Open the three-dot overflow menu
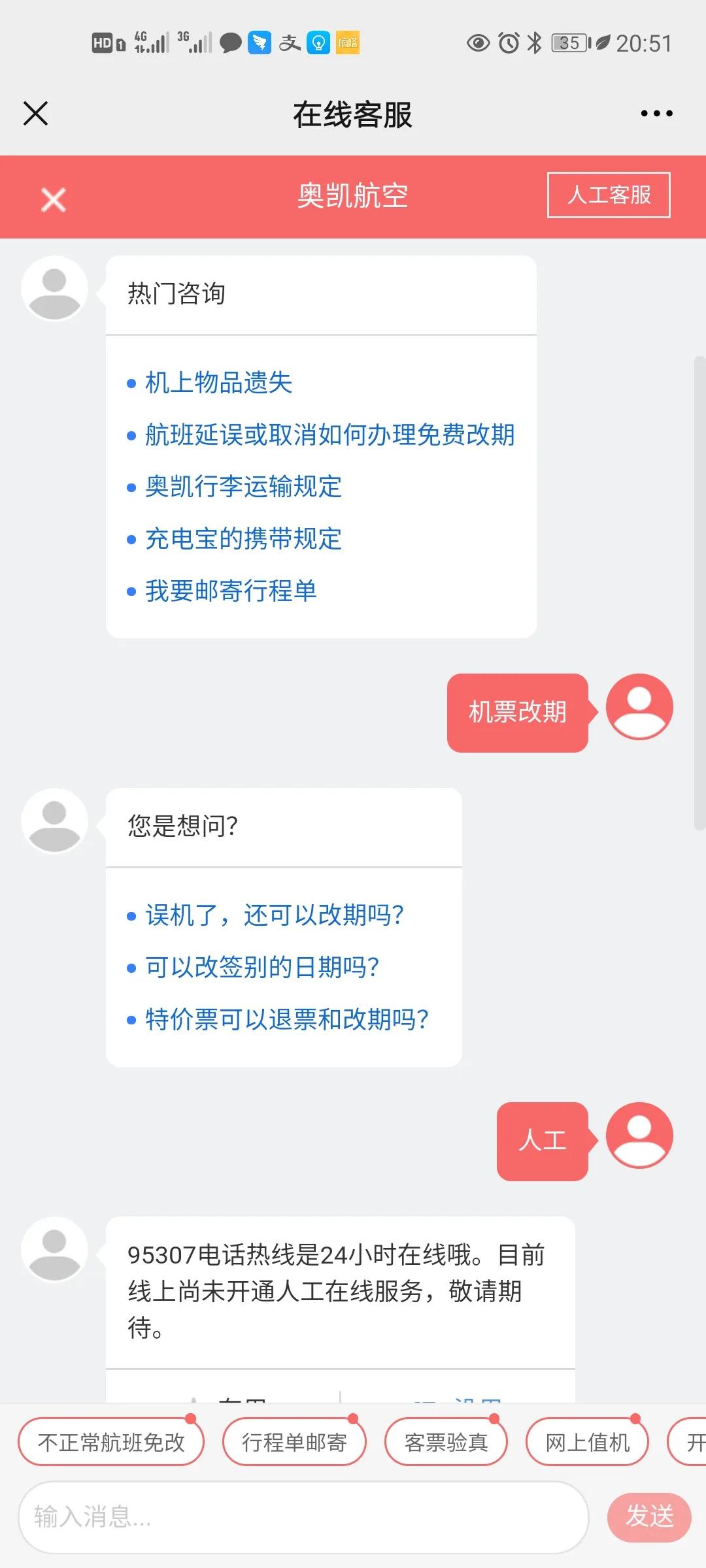 coord(656,114)
